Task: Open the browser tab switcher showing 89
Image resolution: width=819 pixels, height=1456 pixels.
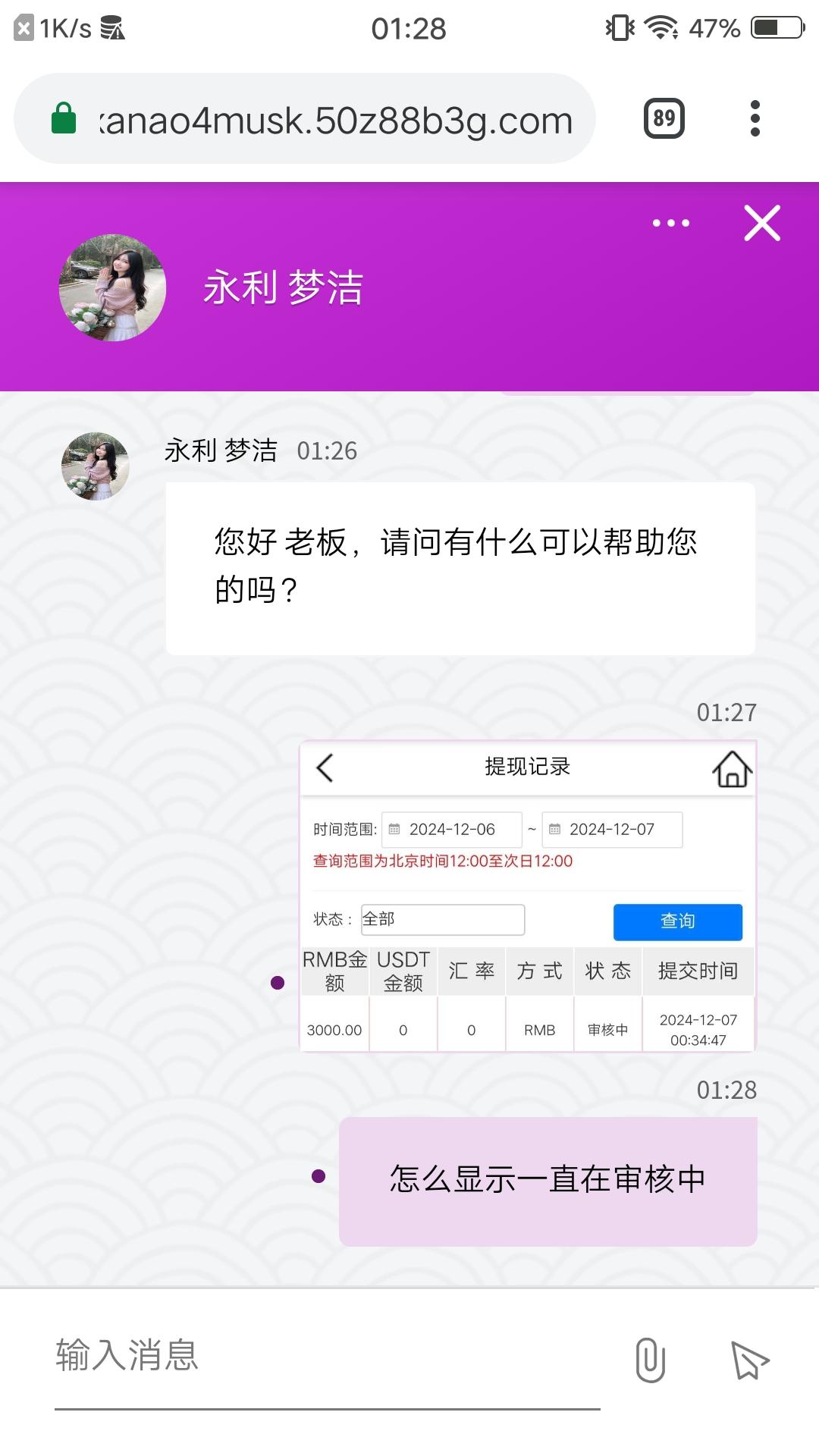Action: click(x=664, y=118)
